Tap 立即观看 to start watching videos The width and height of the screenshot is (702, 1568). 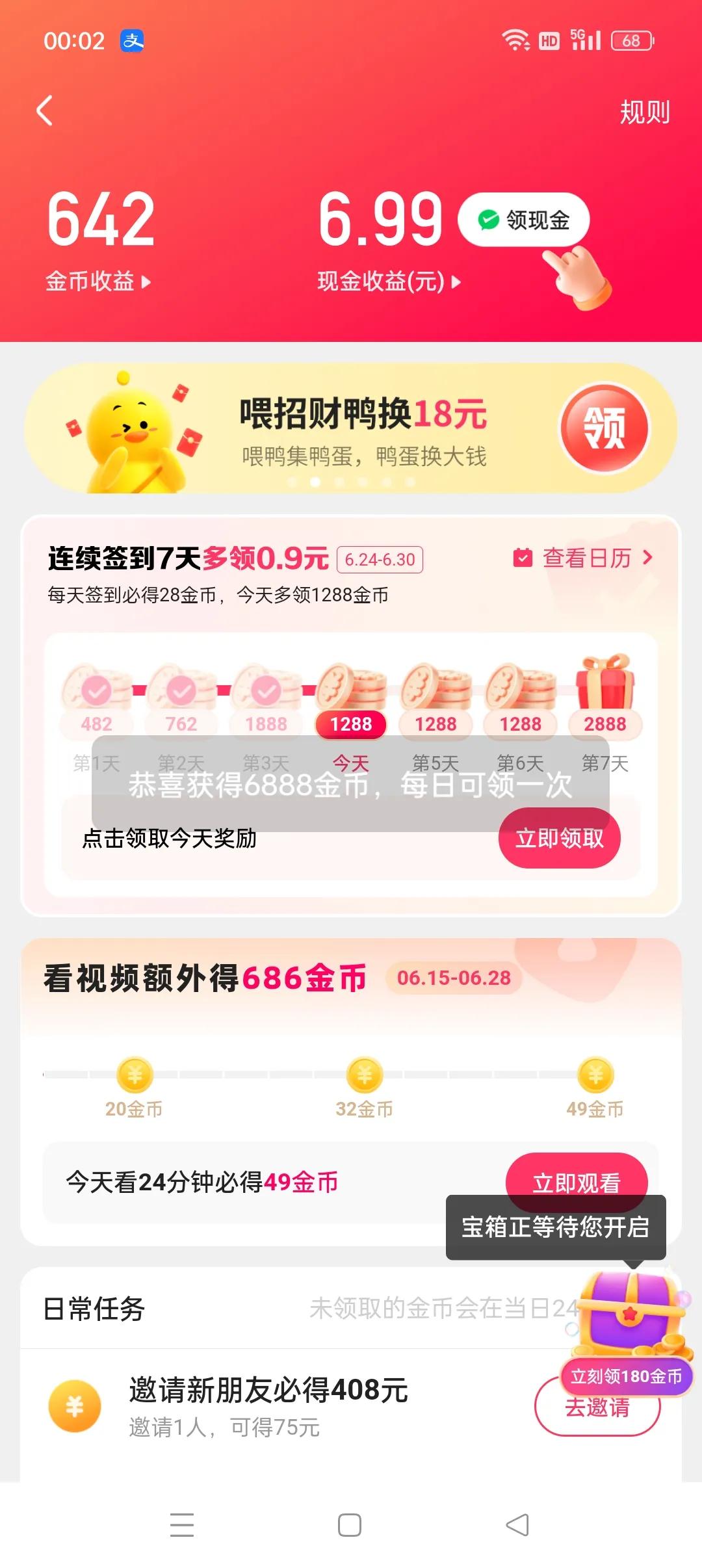coord(576,1183)
